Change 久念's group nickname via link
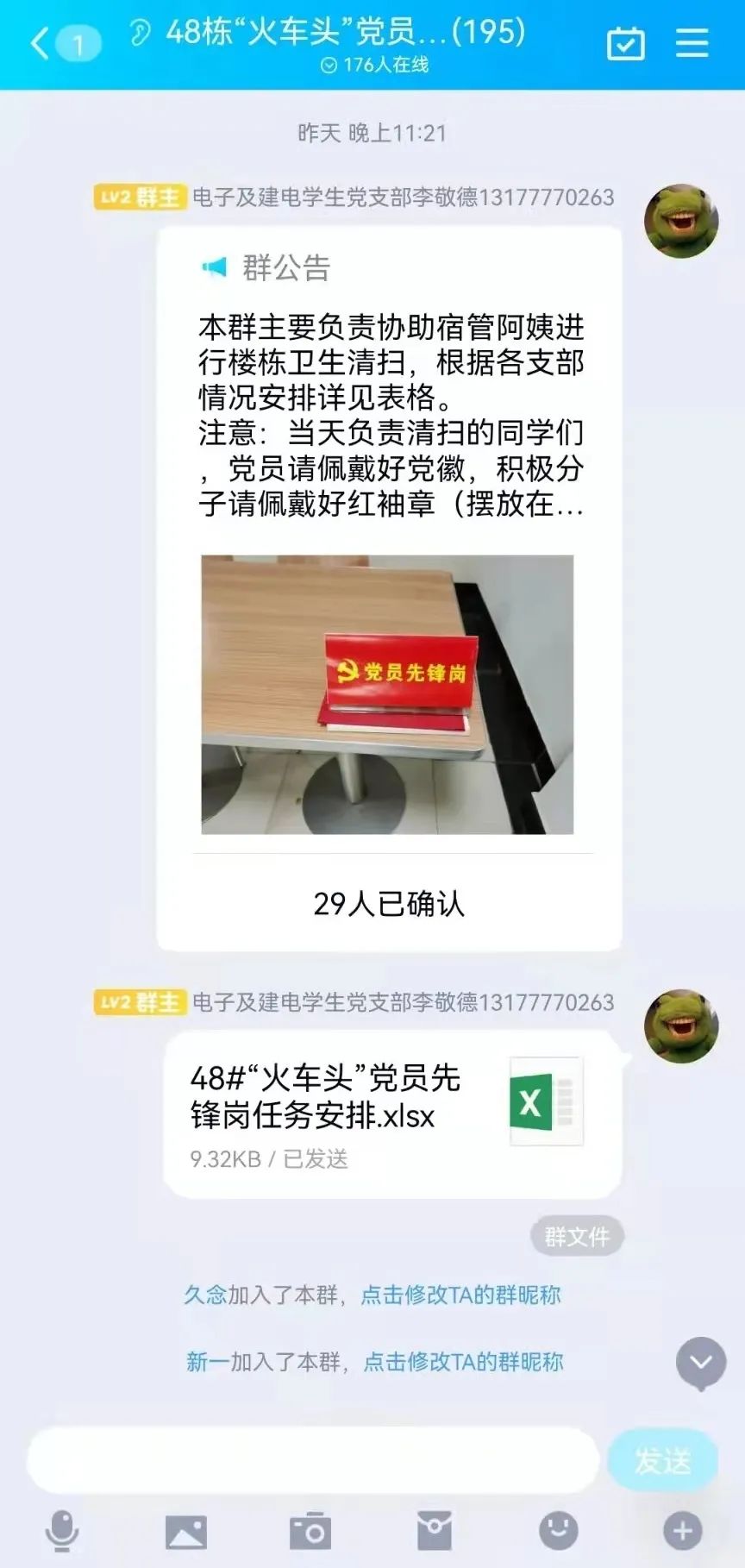The image size is (745, 1568). pyautogui.click(x=460, y=1295)
